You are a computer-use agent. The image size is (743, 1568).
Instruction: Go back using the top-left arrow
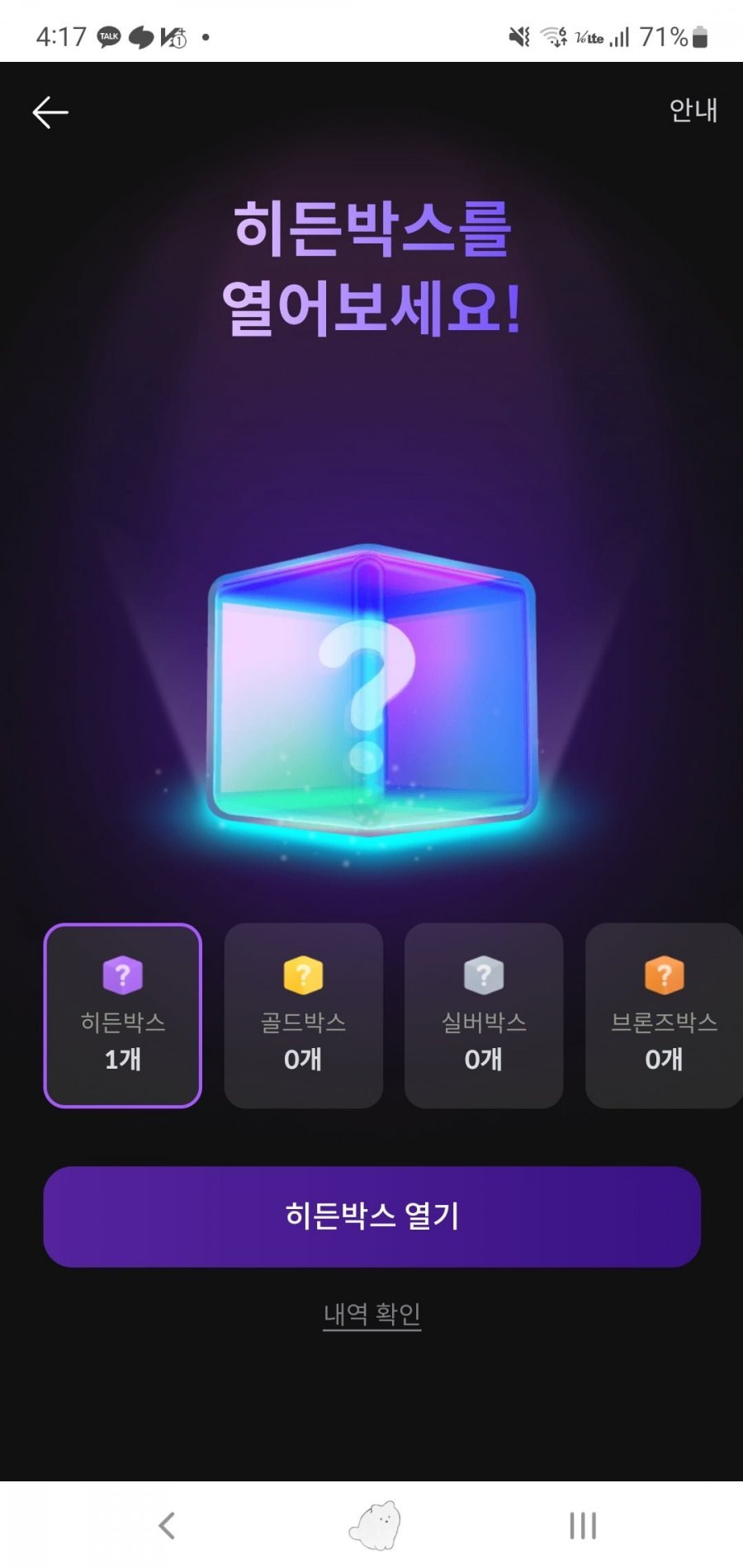click(50, 112)
